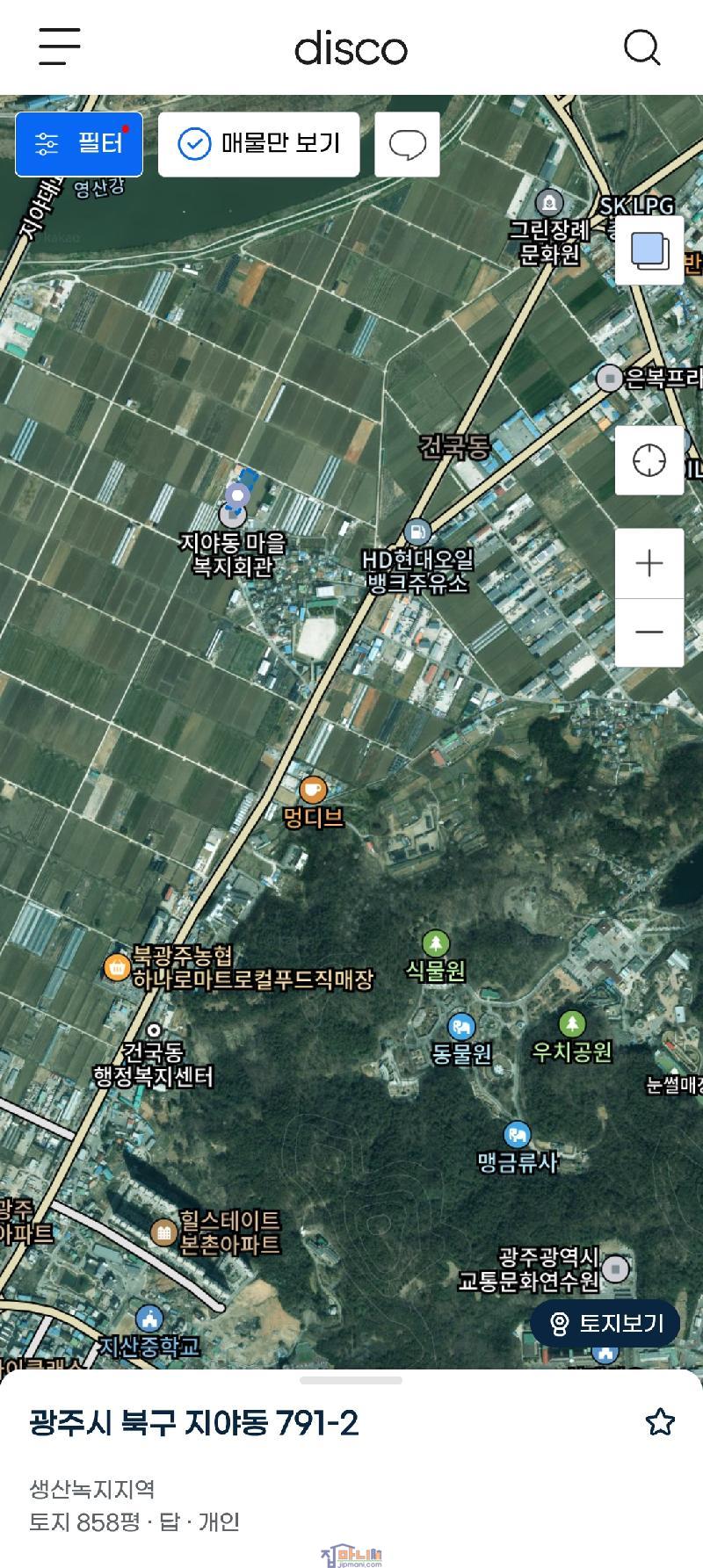
Task: Tap the speech bubble comment button
Action: tap(407, 144)
